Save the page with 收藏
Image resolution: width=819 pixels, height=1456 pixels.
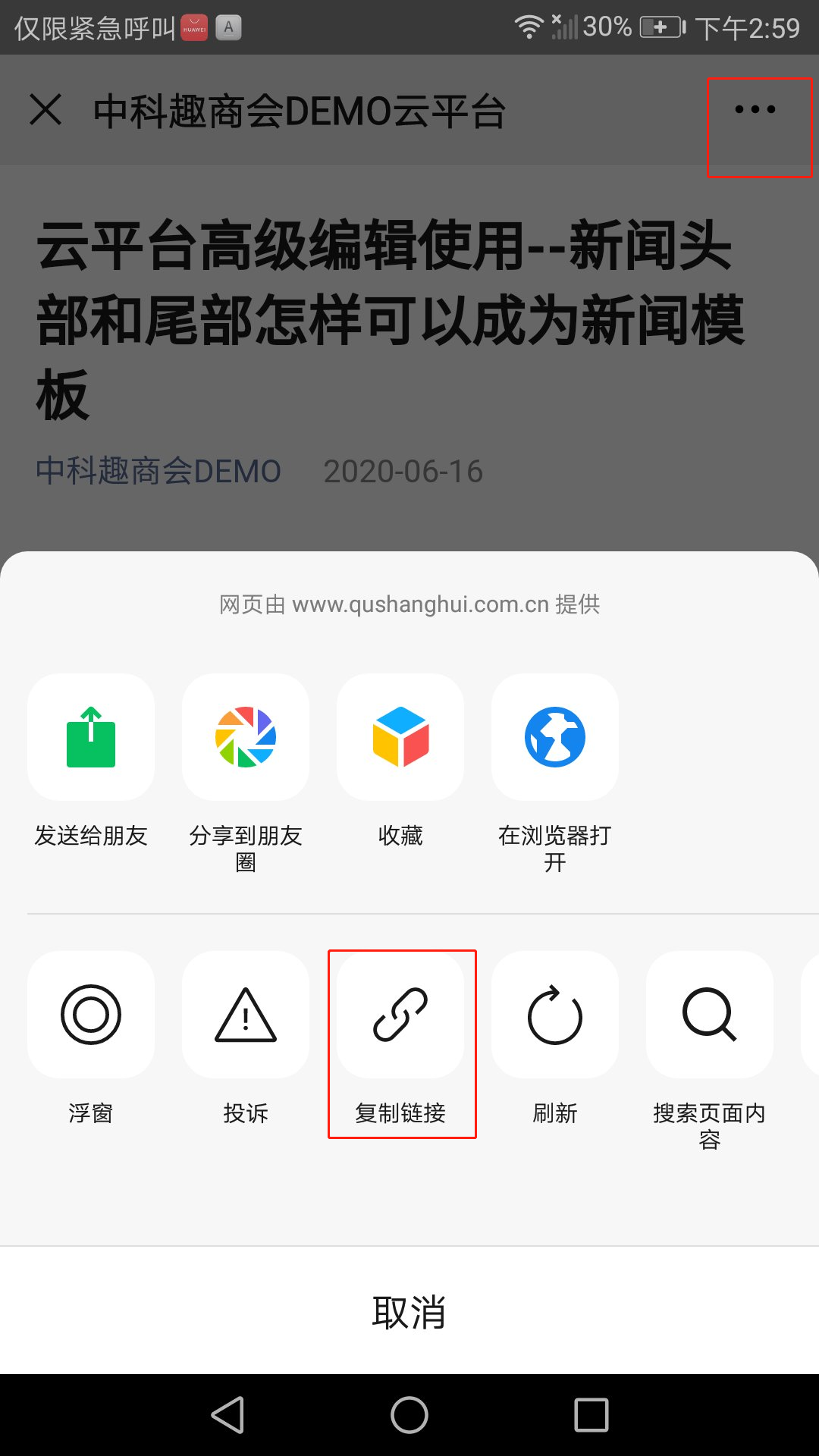coord(400,737)
